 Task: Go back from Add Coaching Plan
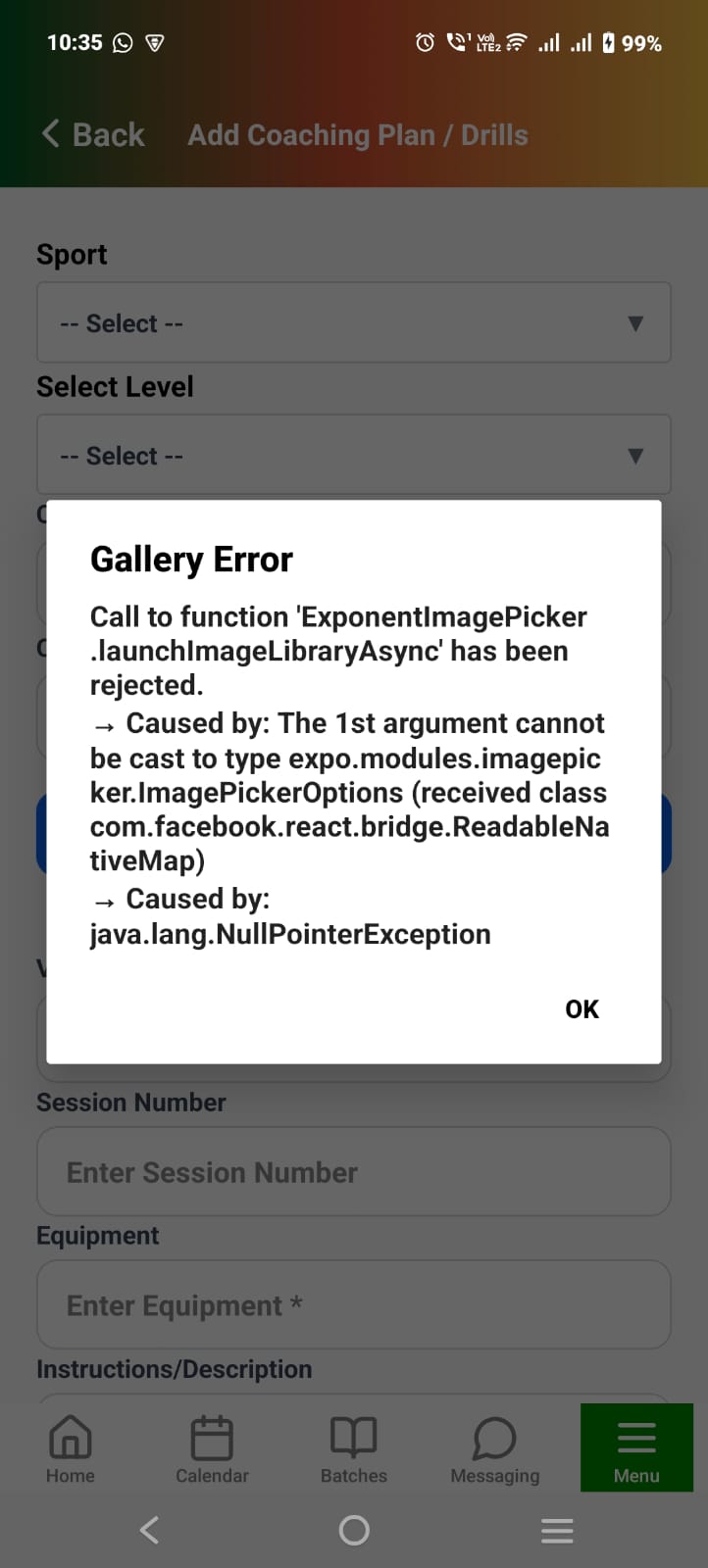pyautogui.click(x=93, y=134)
